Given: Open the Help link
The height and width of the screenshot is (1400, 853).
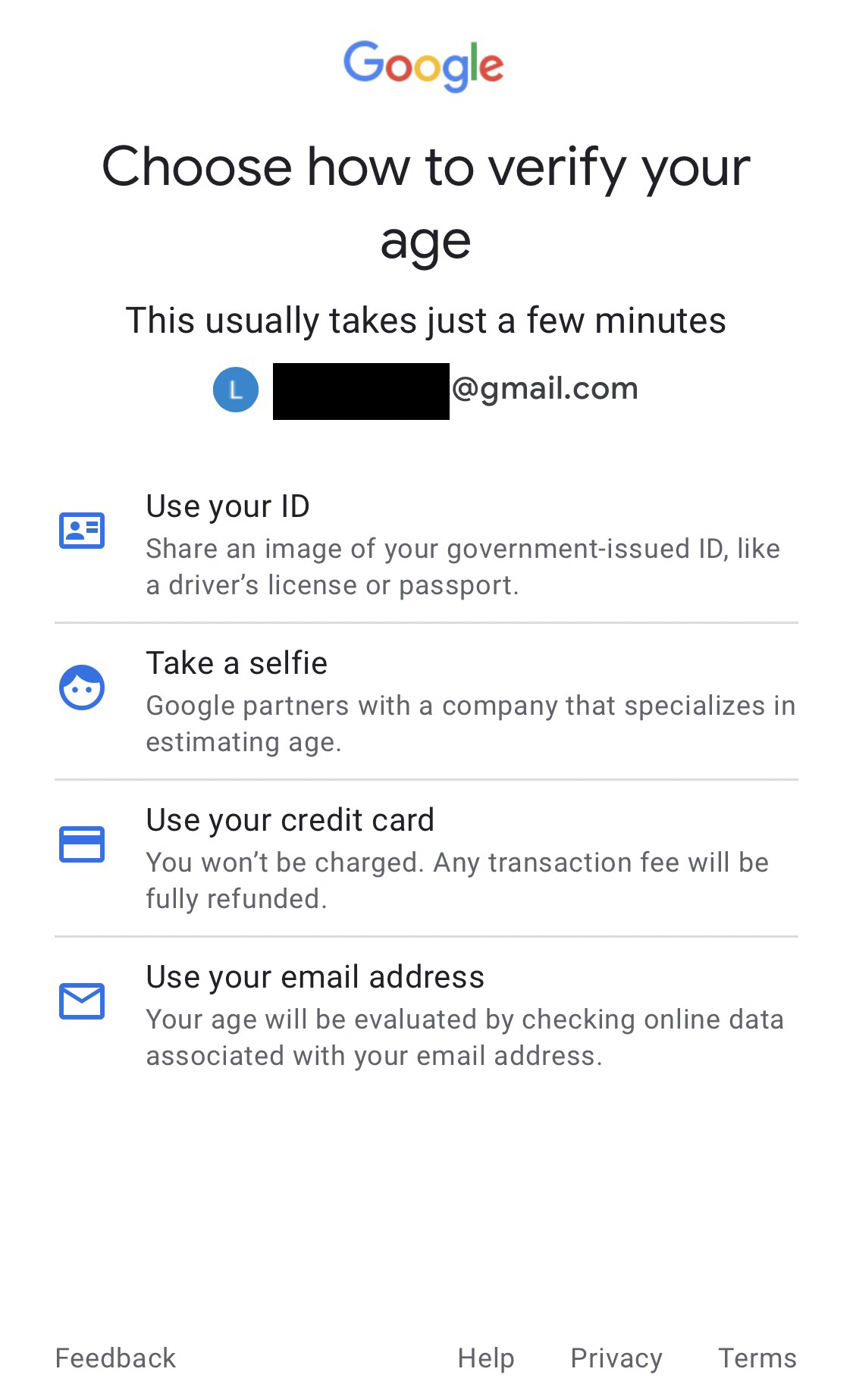Looking at the screenshot, I should point(486,1358).
